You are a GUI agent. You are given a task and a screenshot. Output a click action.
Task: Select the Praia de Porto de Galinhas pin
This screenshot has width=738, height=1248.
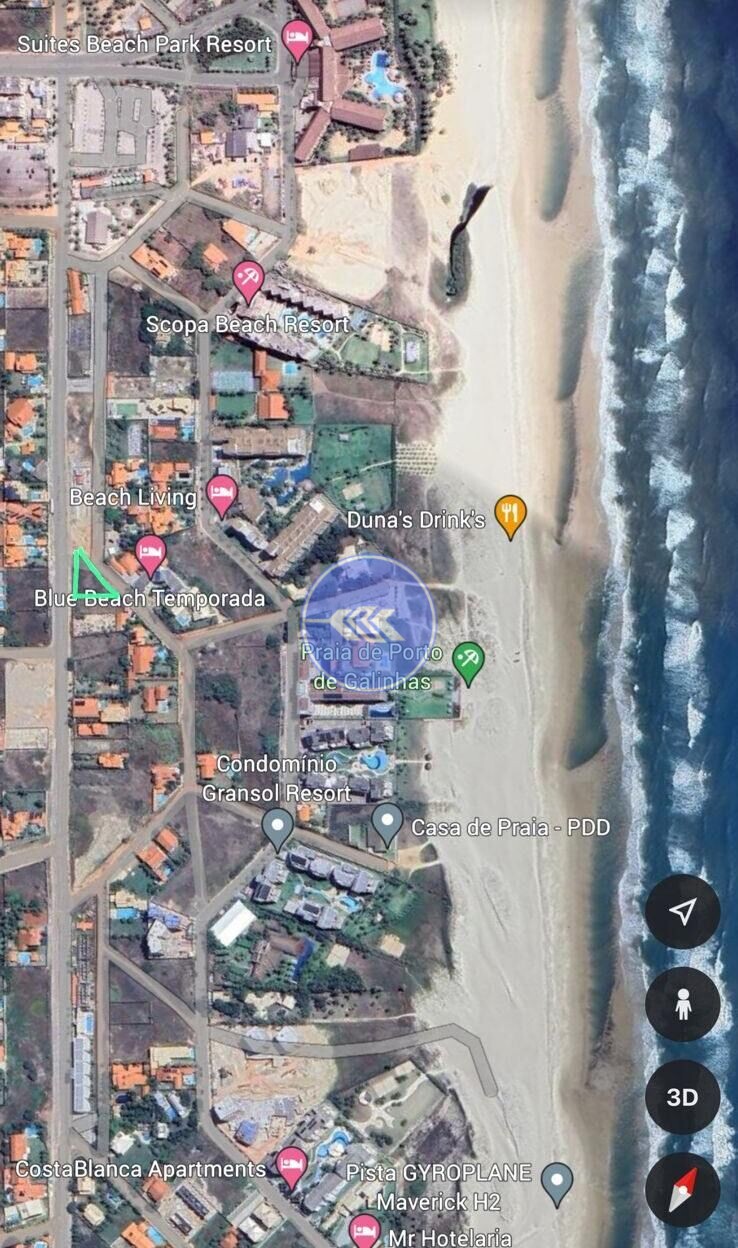pyautogui.click(x=467, y=660)
